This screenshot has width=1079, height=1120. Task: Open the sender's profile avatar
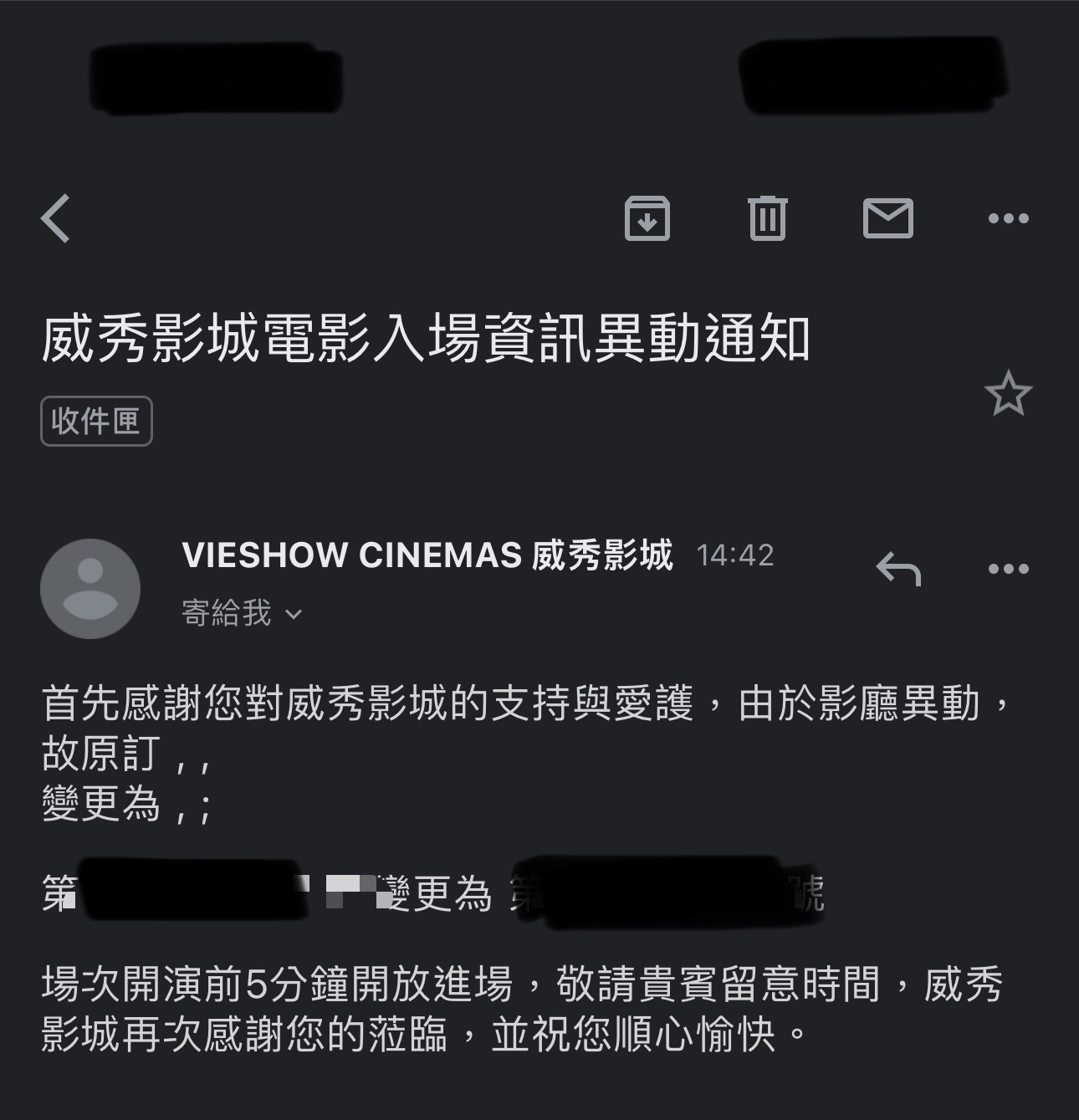point(90,588)
